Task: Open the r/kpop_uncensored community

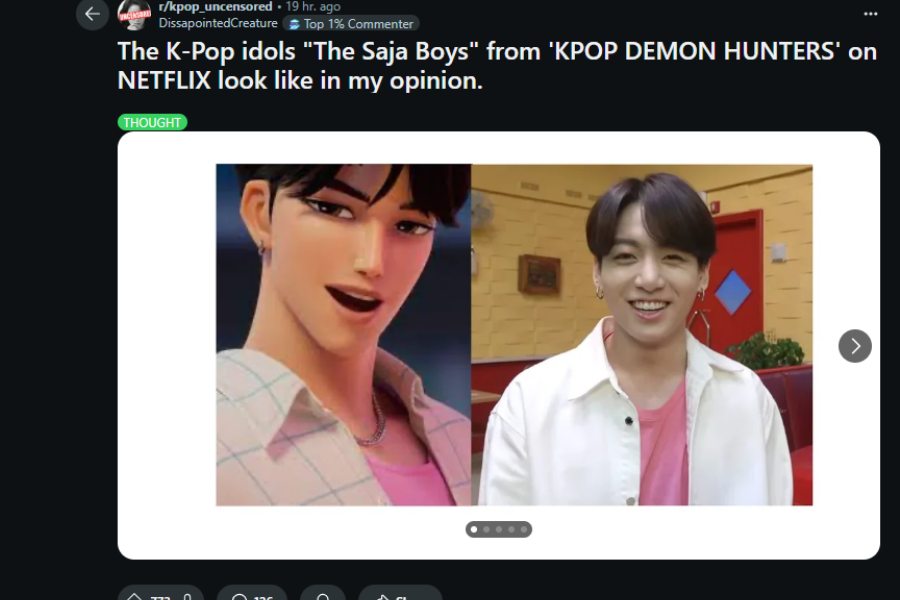Action: pyautogui.click(x=215, y=7)
